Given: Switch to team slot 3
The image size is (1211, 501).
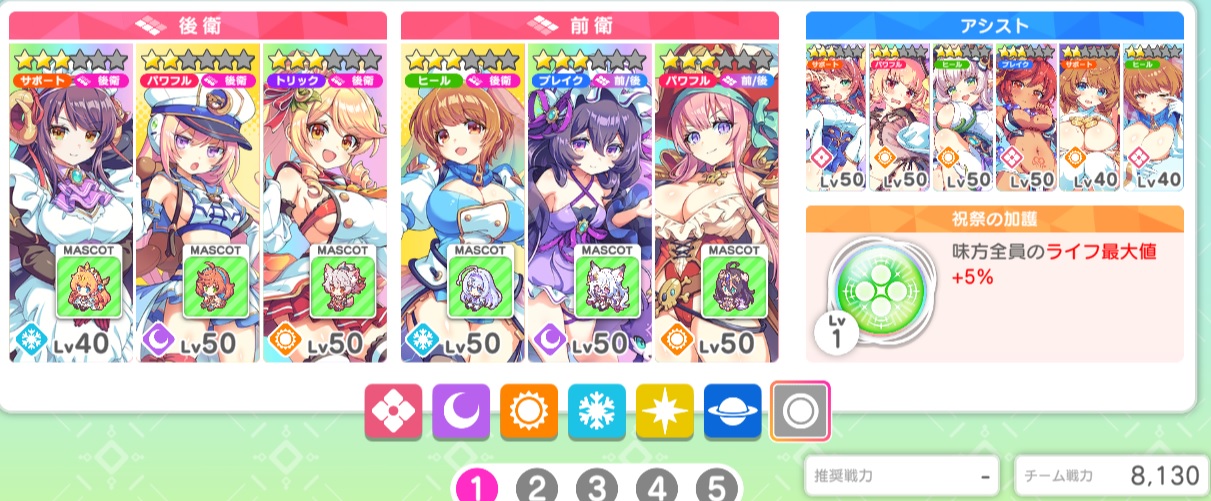Looking at the screenshot, I should tap(597, 488).
